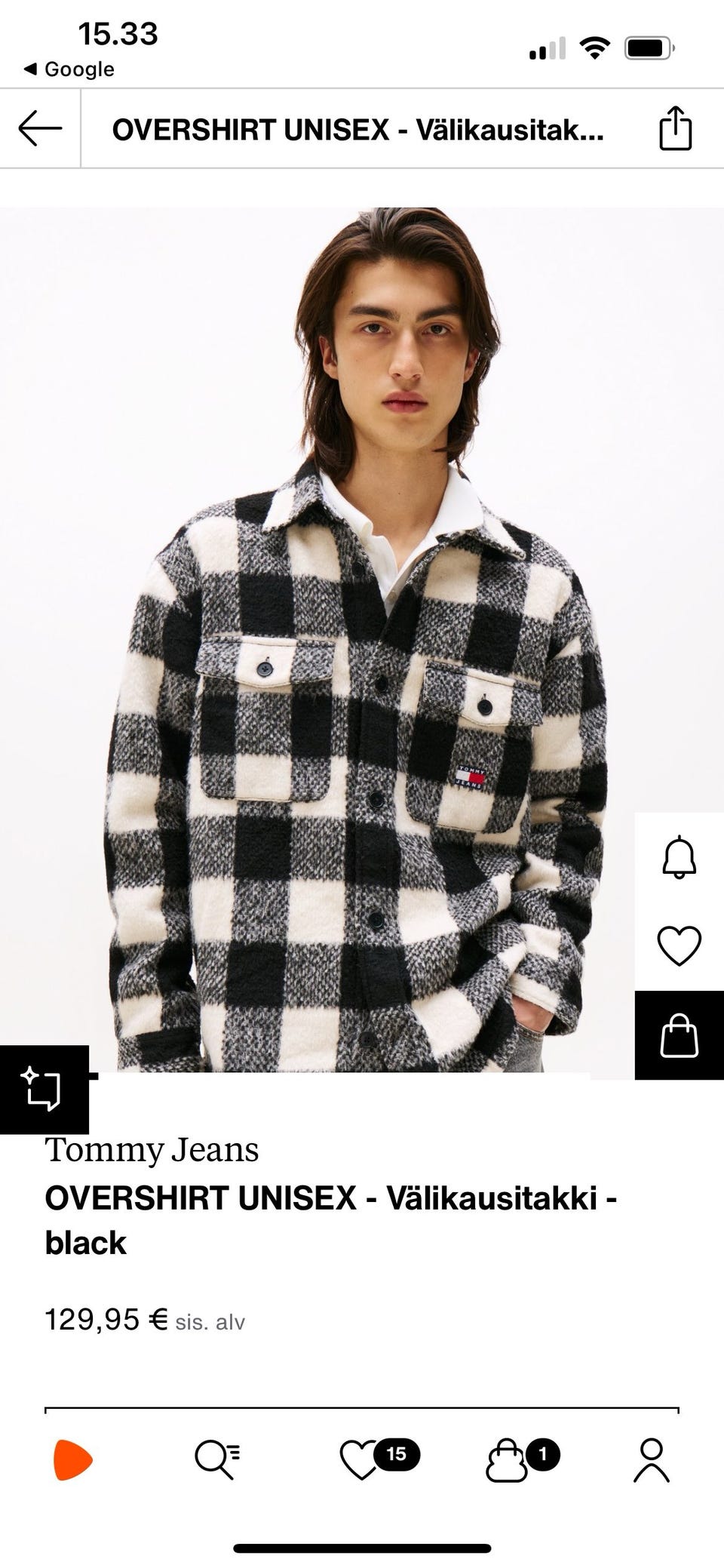Open the Tommy Jeans brand page

pyautogui.click(x=152, y=1150)
